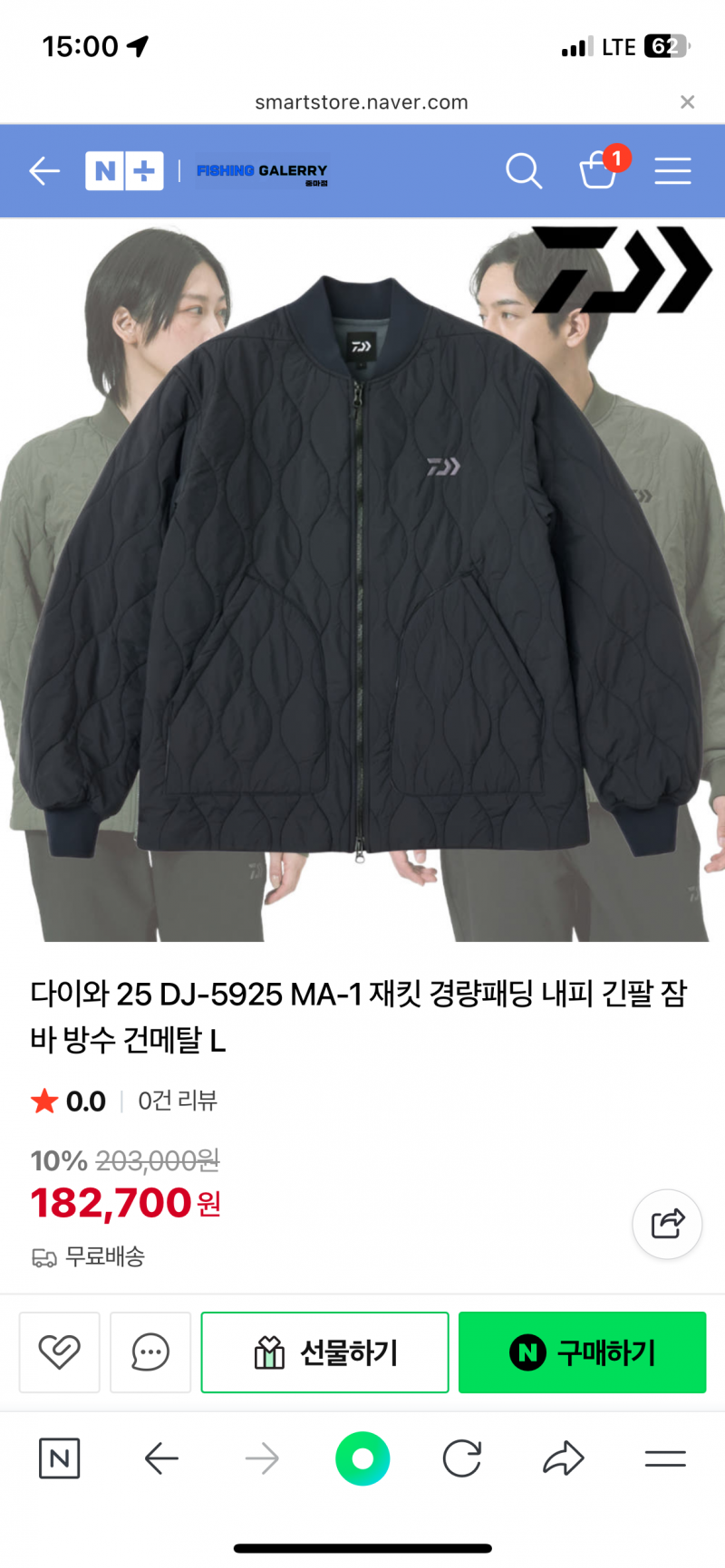
Task: Add product to wishlist
Action: click(60, 1352)
